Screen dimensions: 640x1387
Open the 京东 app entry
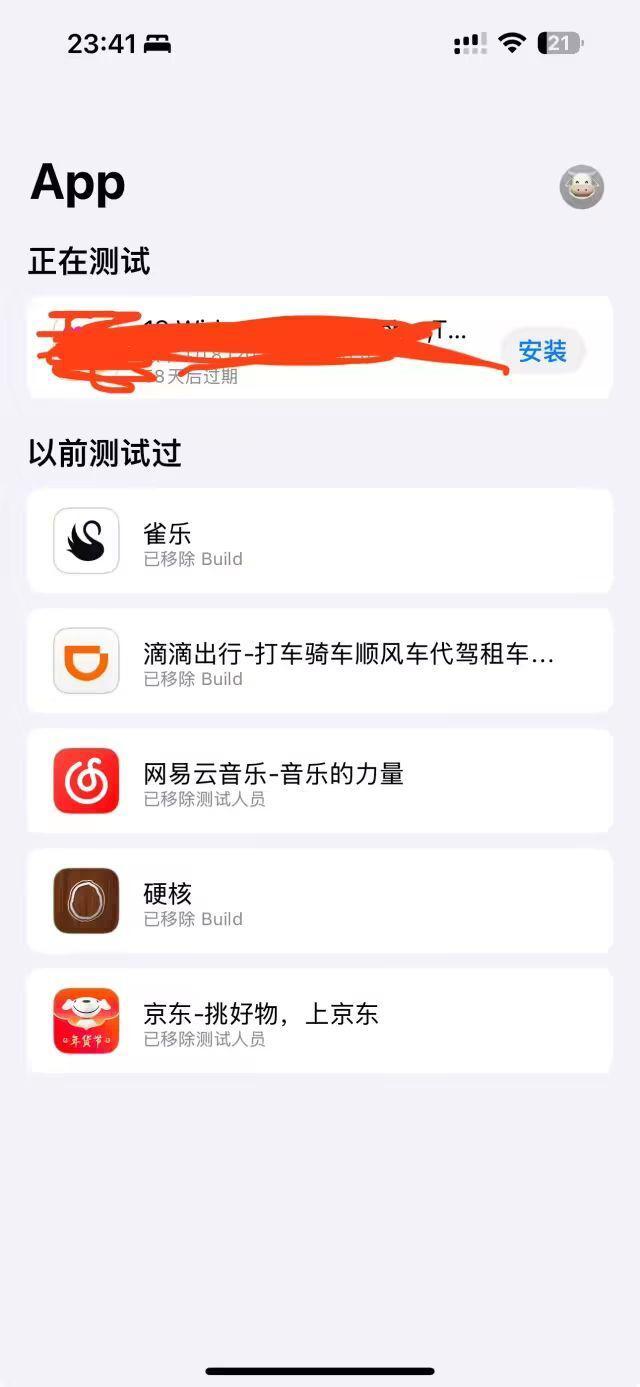tap(319, 1021)
